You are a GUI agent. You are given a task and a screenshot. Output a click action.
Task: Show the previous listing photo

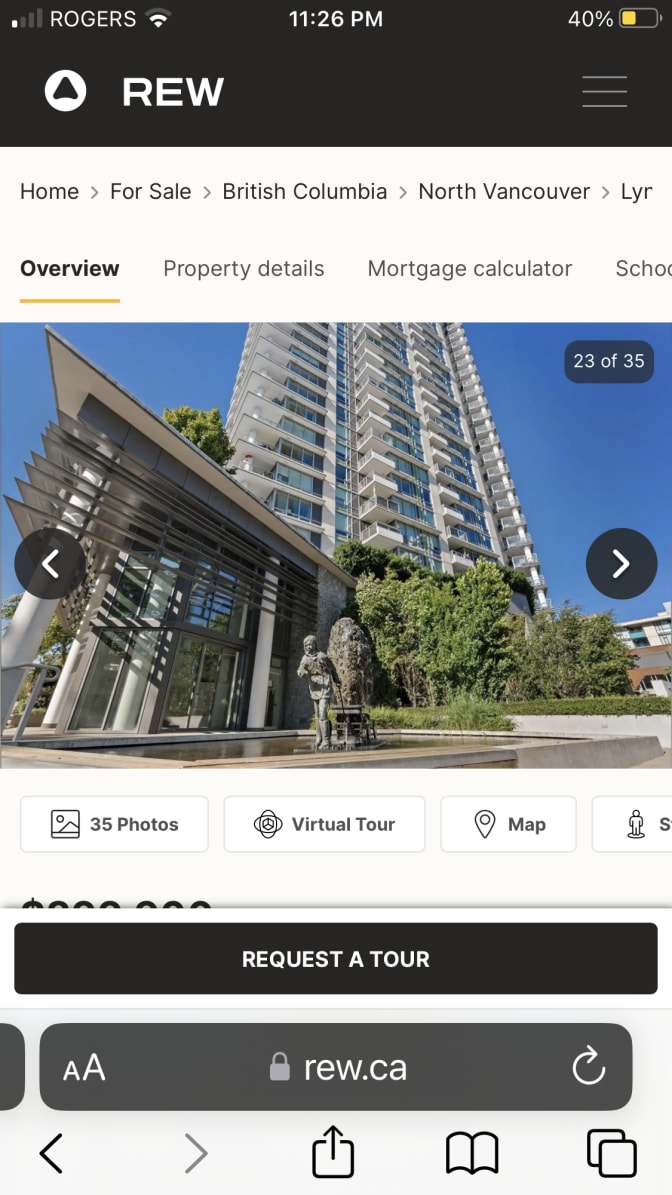point(50,564)
